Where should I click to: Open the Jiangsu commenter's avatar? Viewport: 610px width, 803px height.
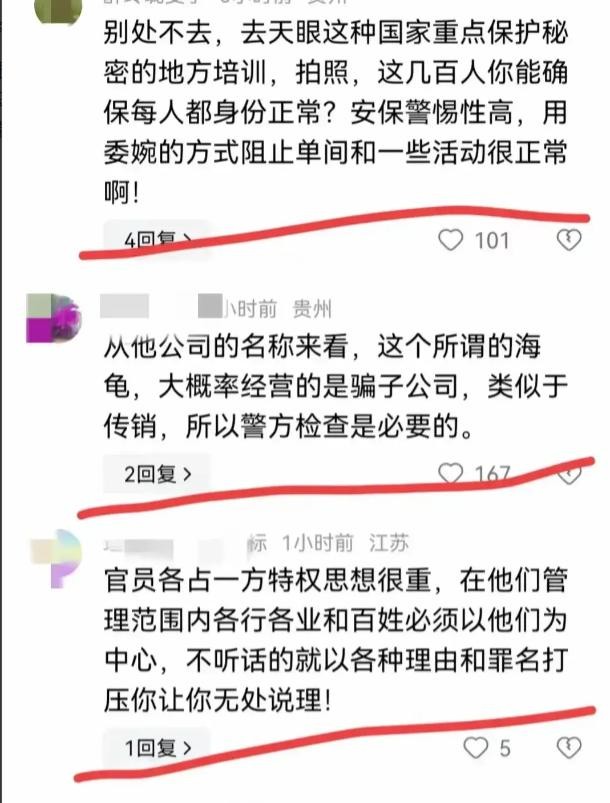point(53,553)
